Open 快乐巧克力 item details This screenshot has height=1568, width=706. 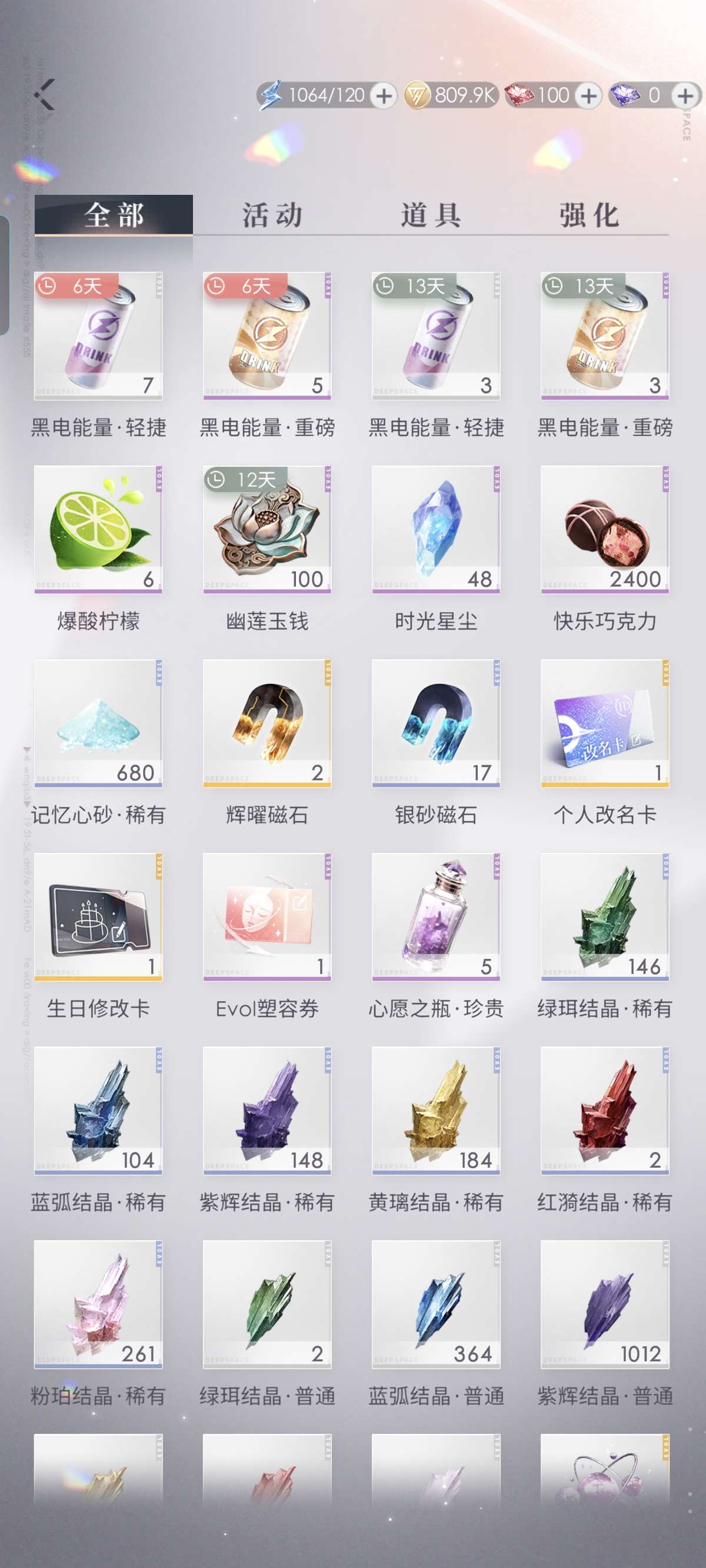[604, 529]
